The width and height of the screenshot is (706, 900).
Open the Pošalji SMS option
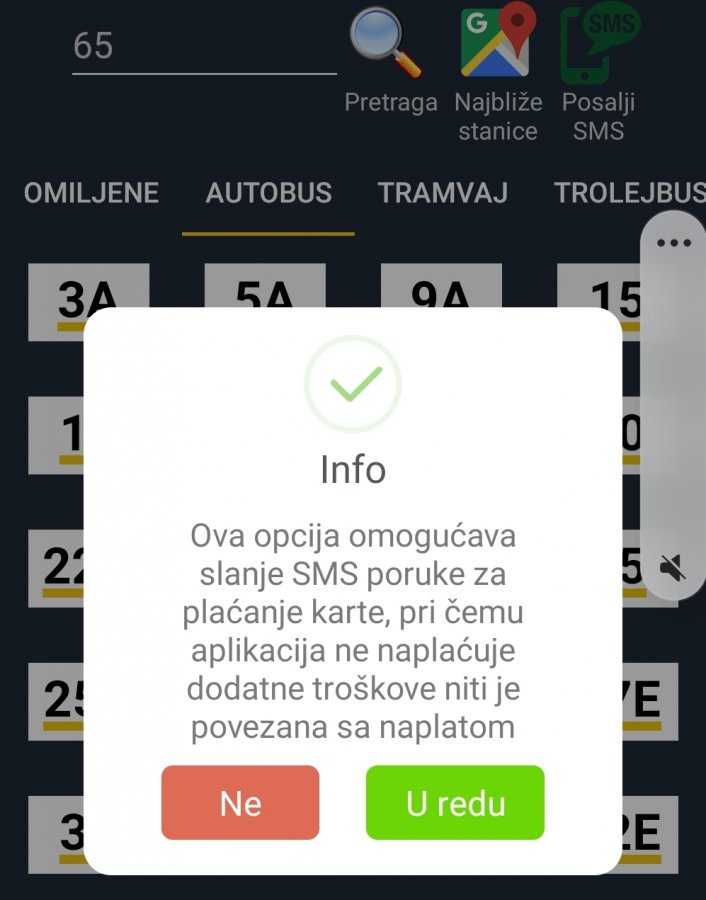pyautogui.click(x=598, y=45)
